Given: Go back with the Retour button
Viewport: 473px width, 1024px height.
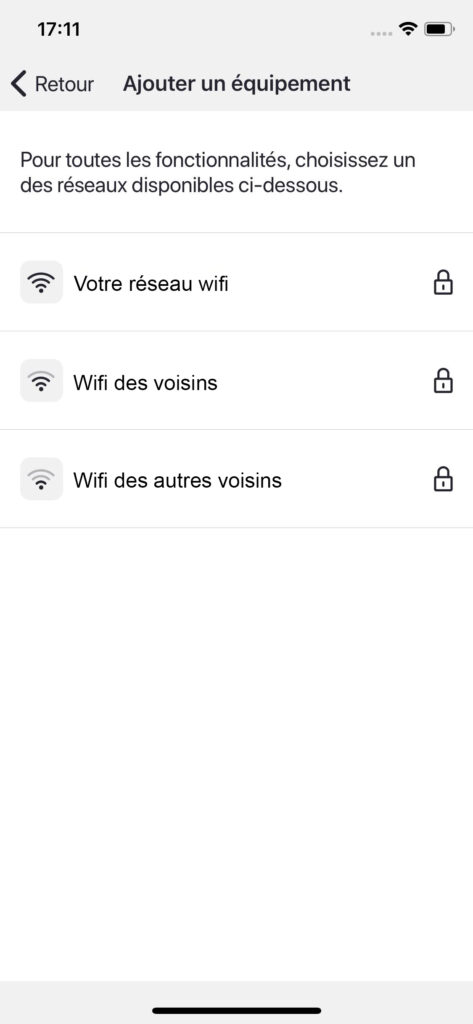Looking at the screenshot, I should [52, 84].
